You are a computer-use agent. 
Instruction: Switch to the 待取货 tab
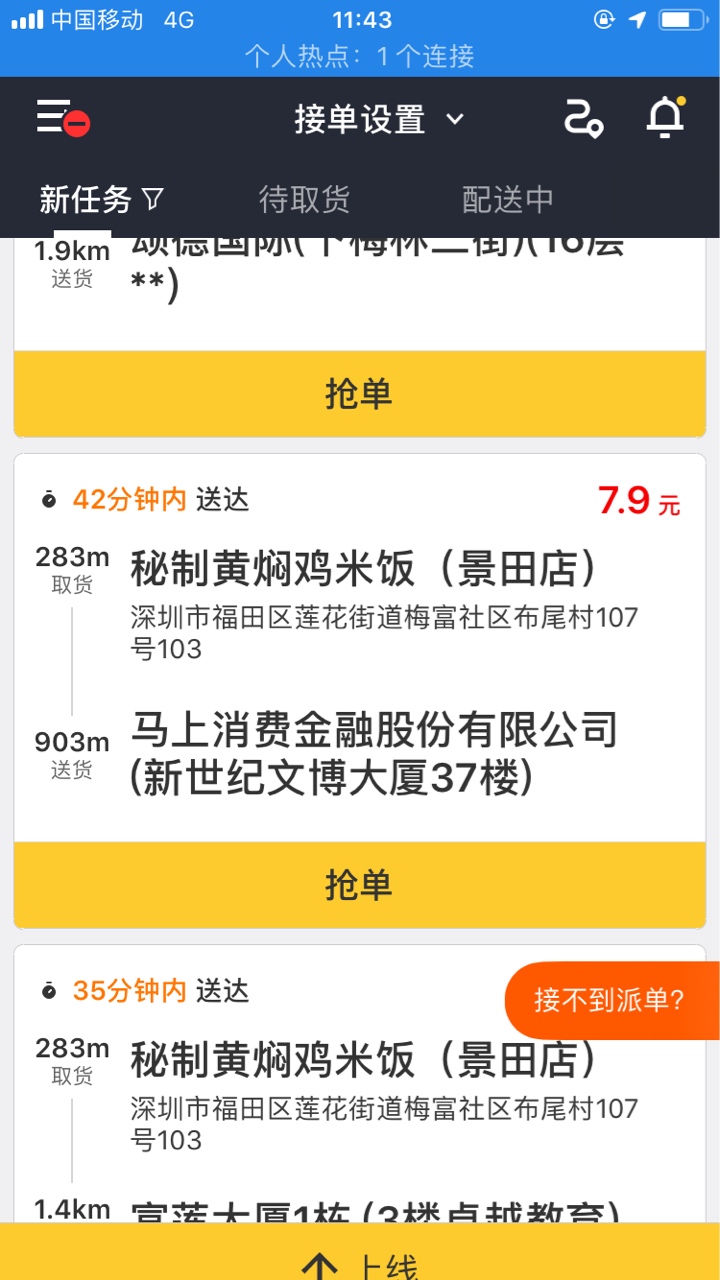304,199
